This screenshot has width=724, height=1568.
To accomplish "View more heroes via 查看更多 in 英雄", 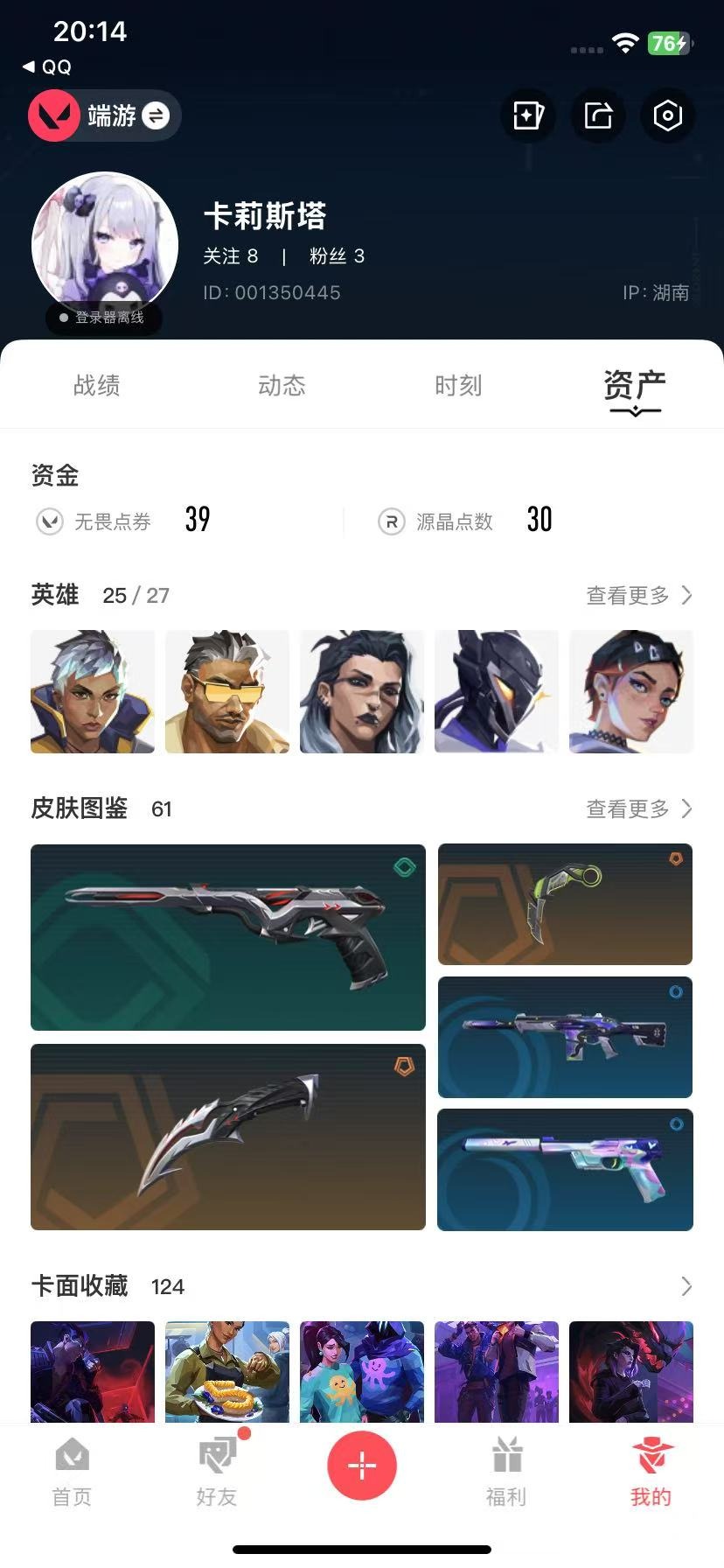I will pyautogui.click(x=638, y=596).
